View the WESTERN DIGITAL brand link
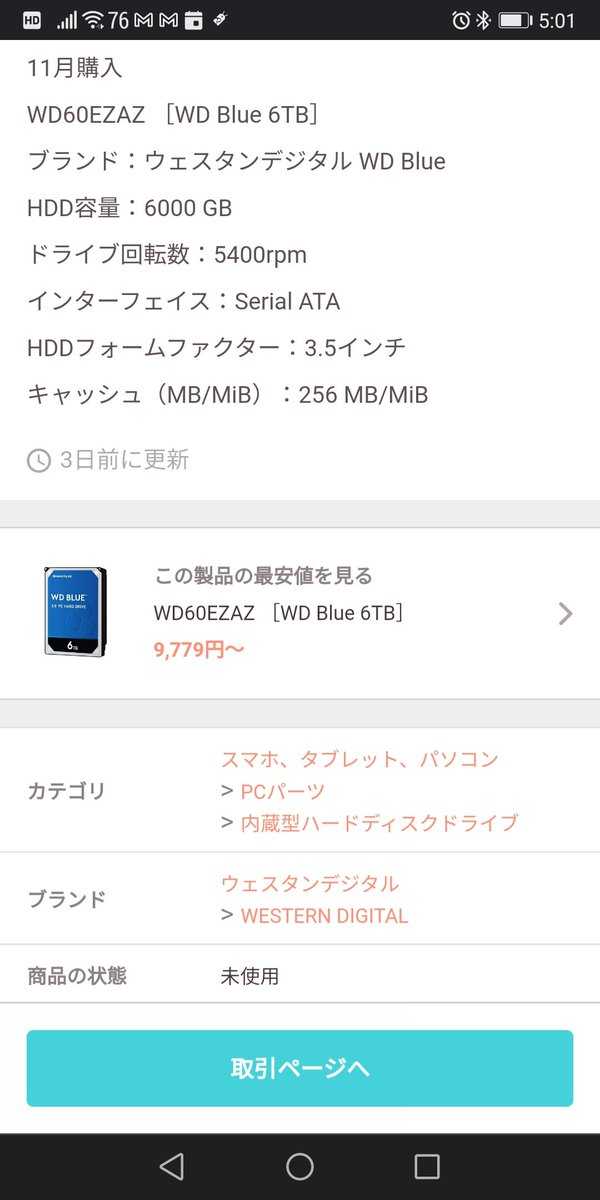Screen dimensions: 600x1200 coord(324,915)
